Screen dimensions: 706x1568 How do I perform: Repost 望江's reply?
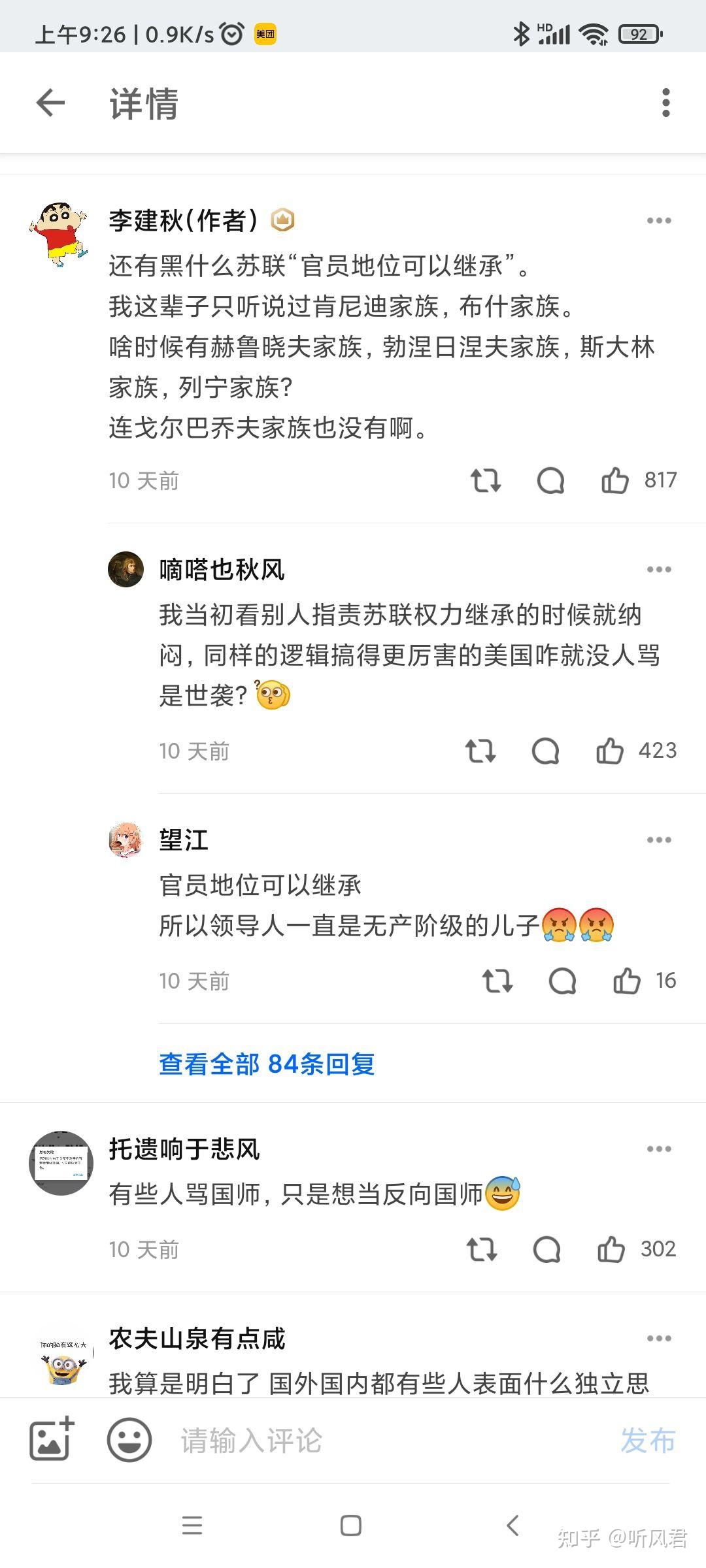(497, 981)
